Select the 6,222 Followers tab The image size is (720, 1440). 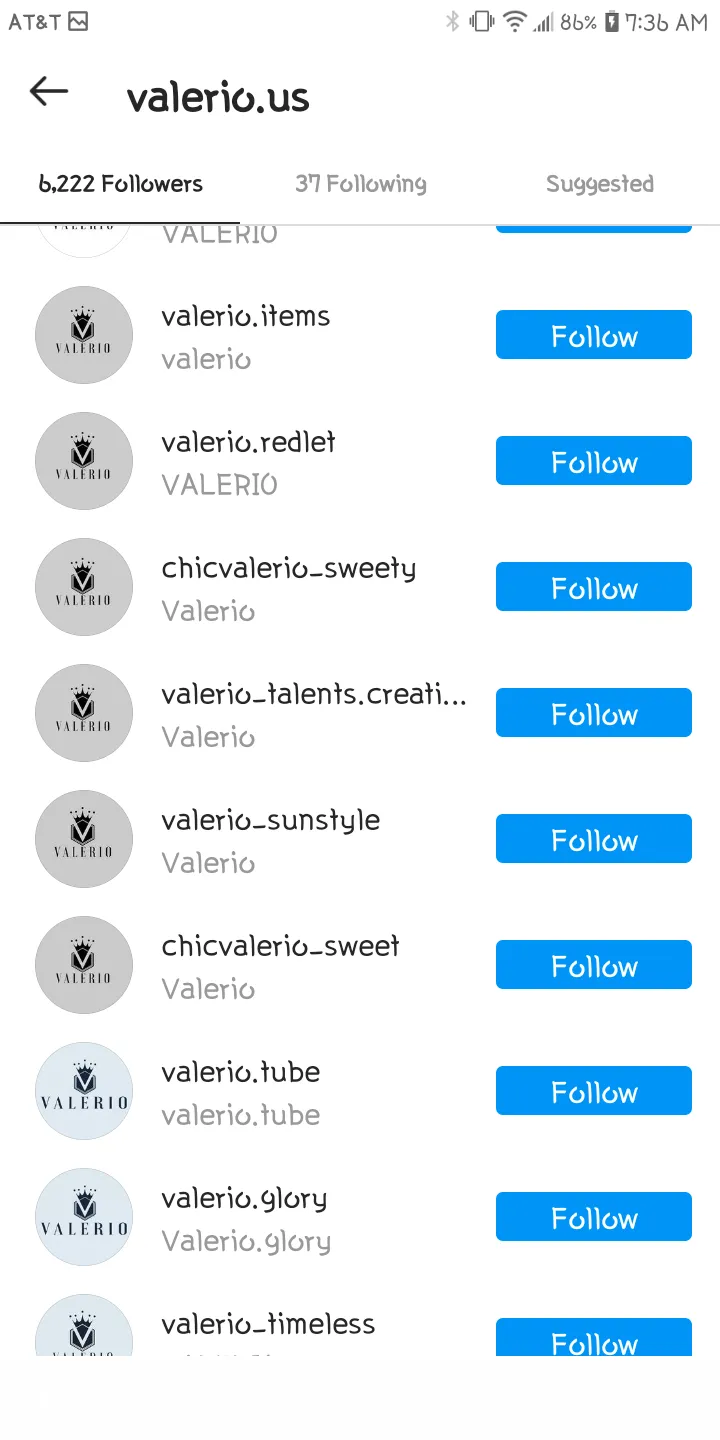tap(120, 184)
